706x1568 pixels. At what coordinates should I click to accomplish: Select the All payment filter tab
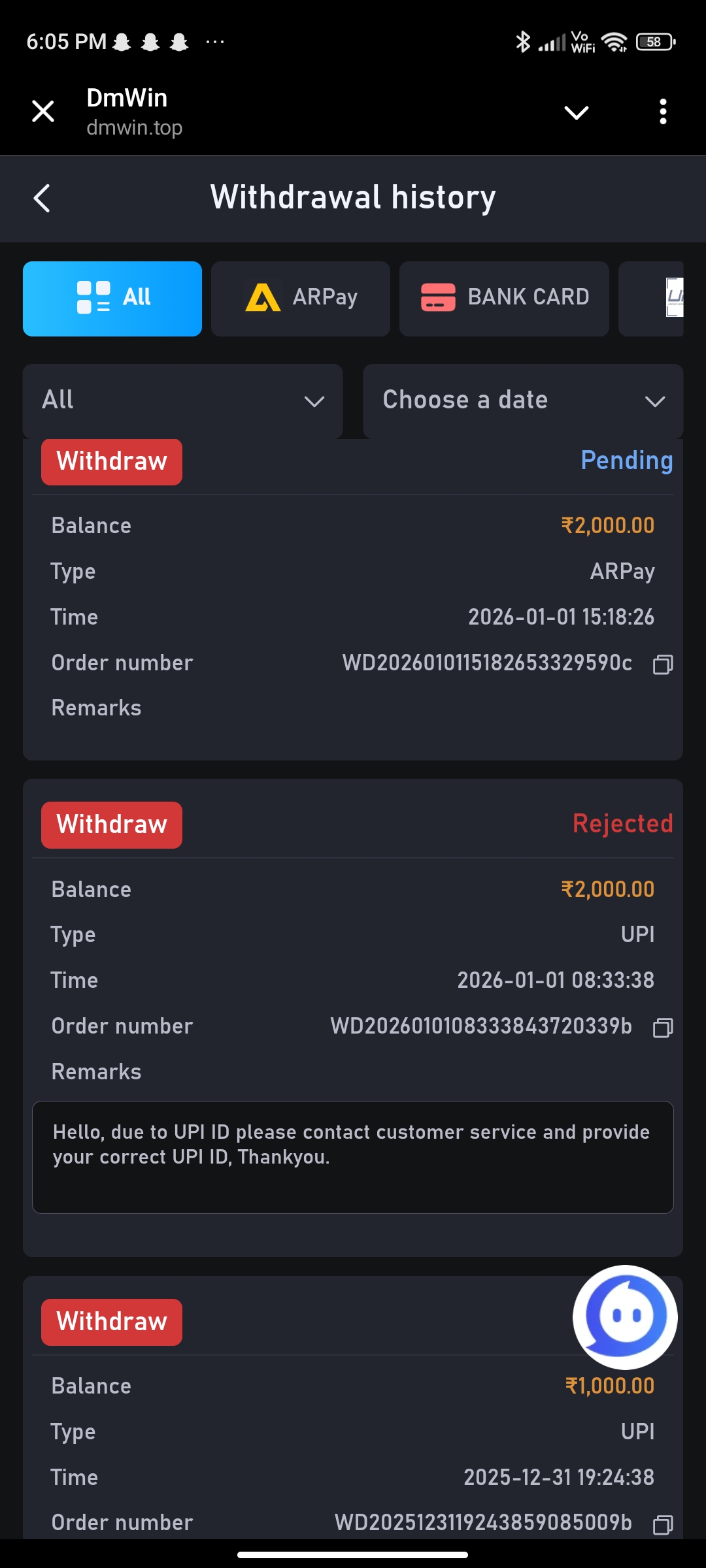[112, 299]
